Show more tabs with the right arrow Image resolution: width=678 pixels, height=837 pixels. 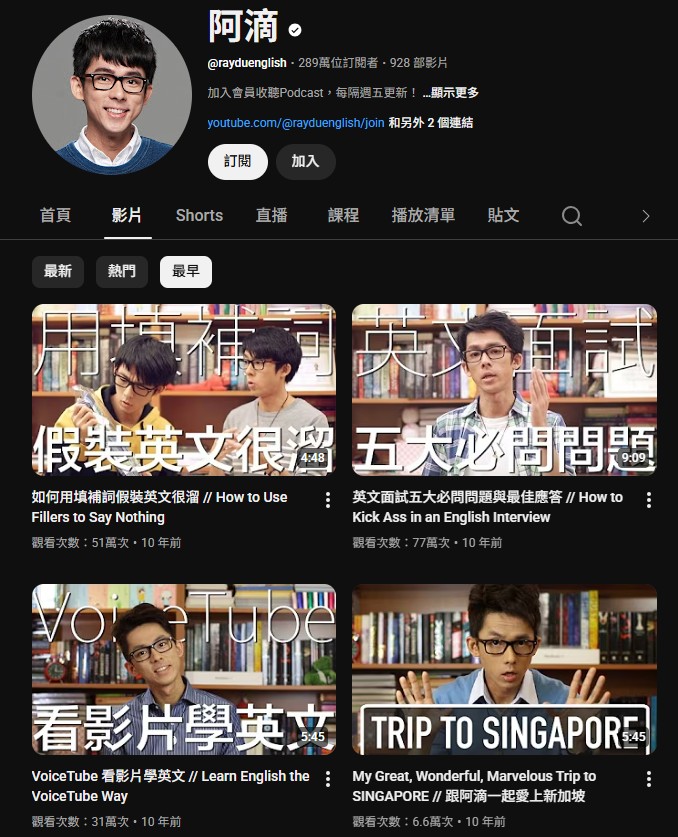coord(645,216)
